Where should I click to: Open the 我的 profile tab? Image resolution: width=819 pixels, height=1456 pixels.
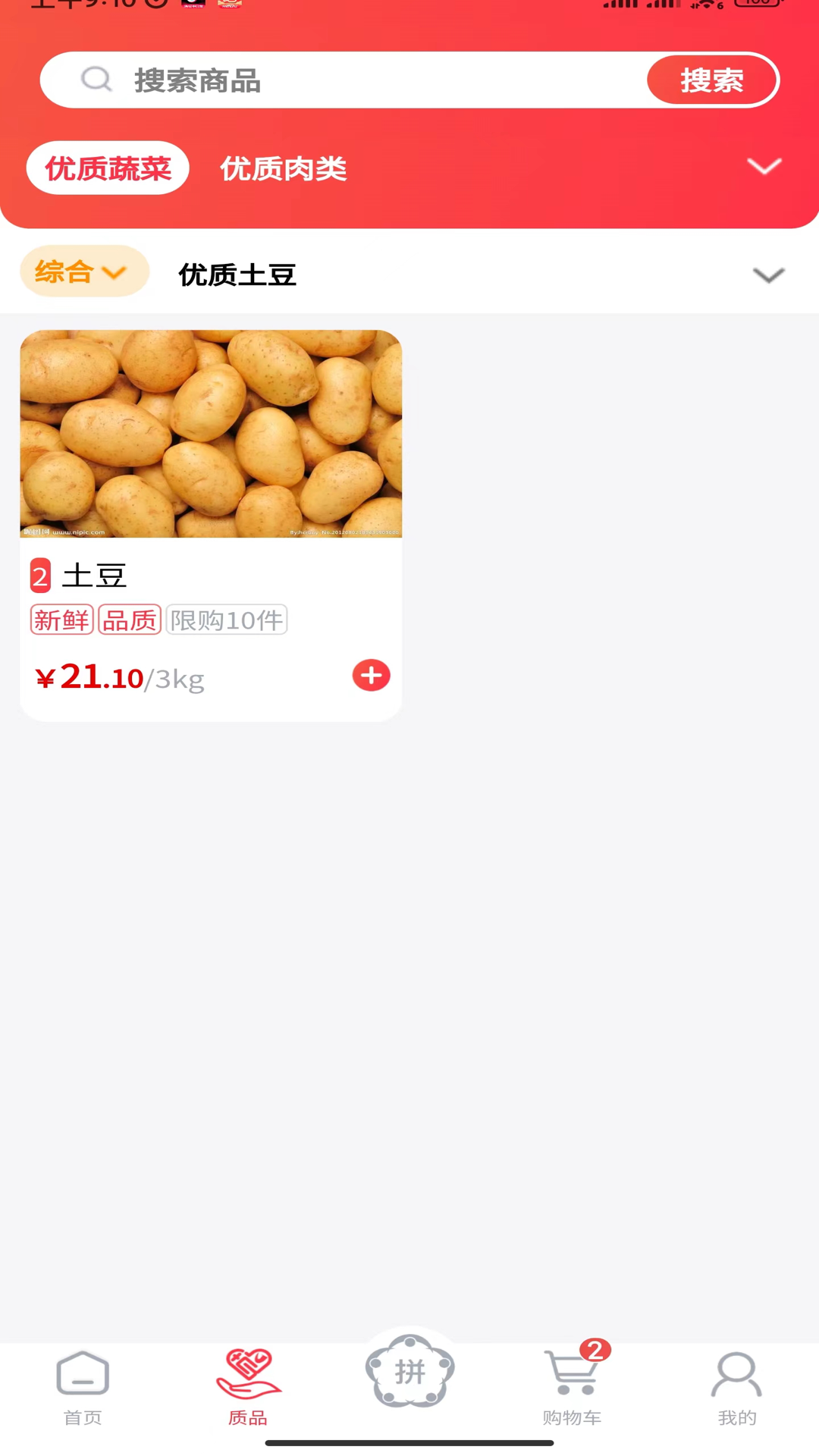(x=736, y=1389)
